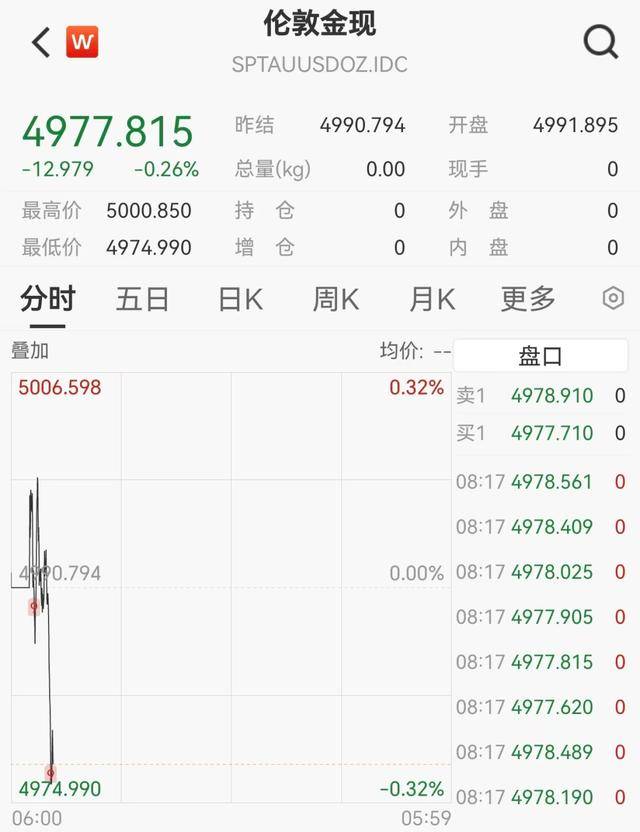
Task: Switch to the 分时 chart tab
Action: [48, 298]
